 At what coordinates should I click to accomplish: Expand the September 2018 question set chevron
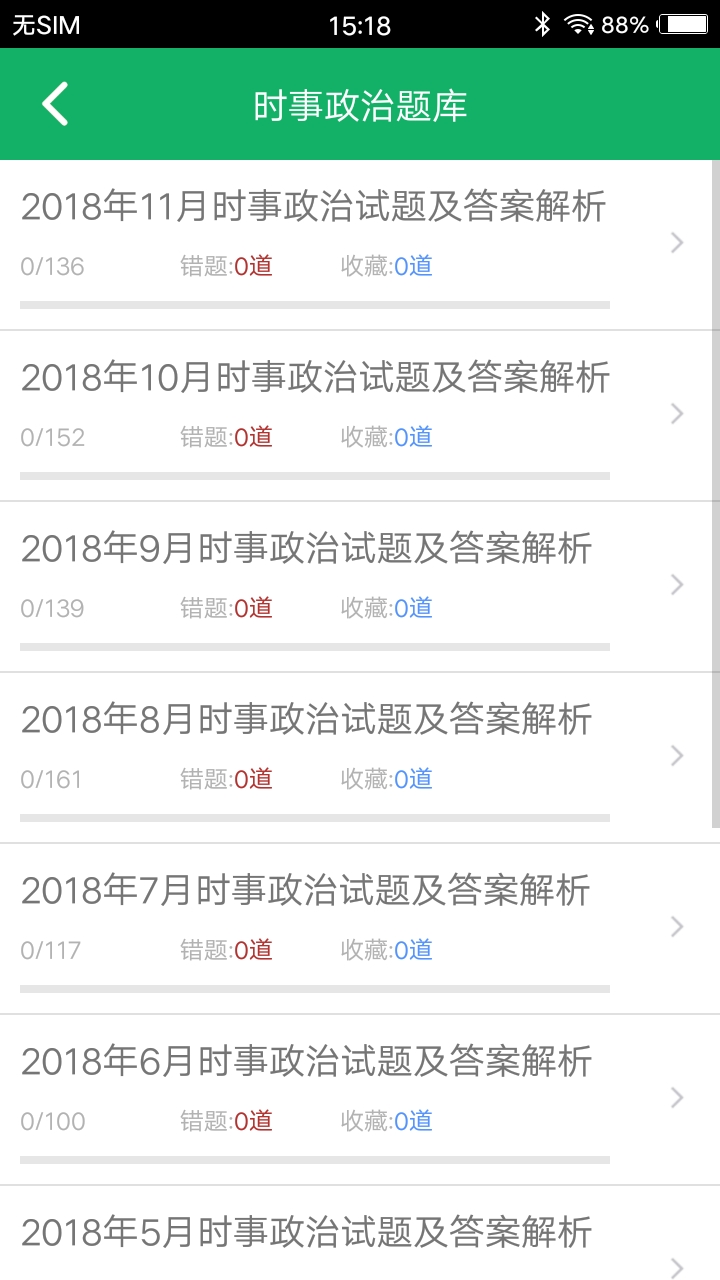pos(676,584)
